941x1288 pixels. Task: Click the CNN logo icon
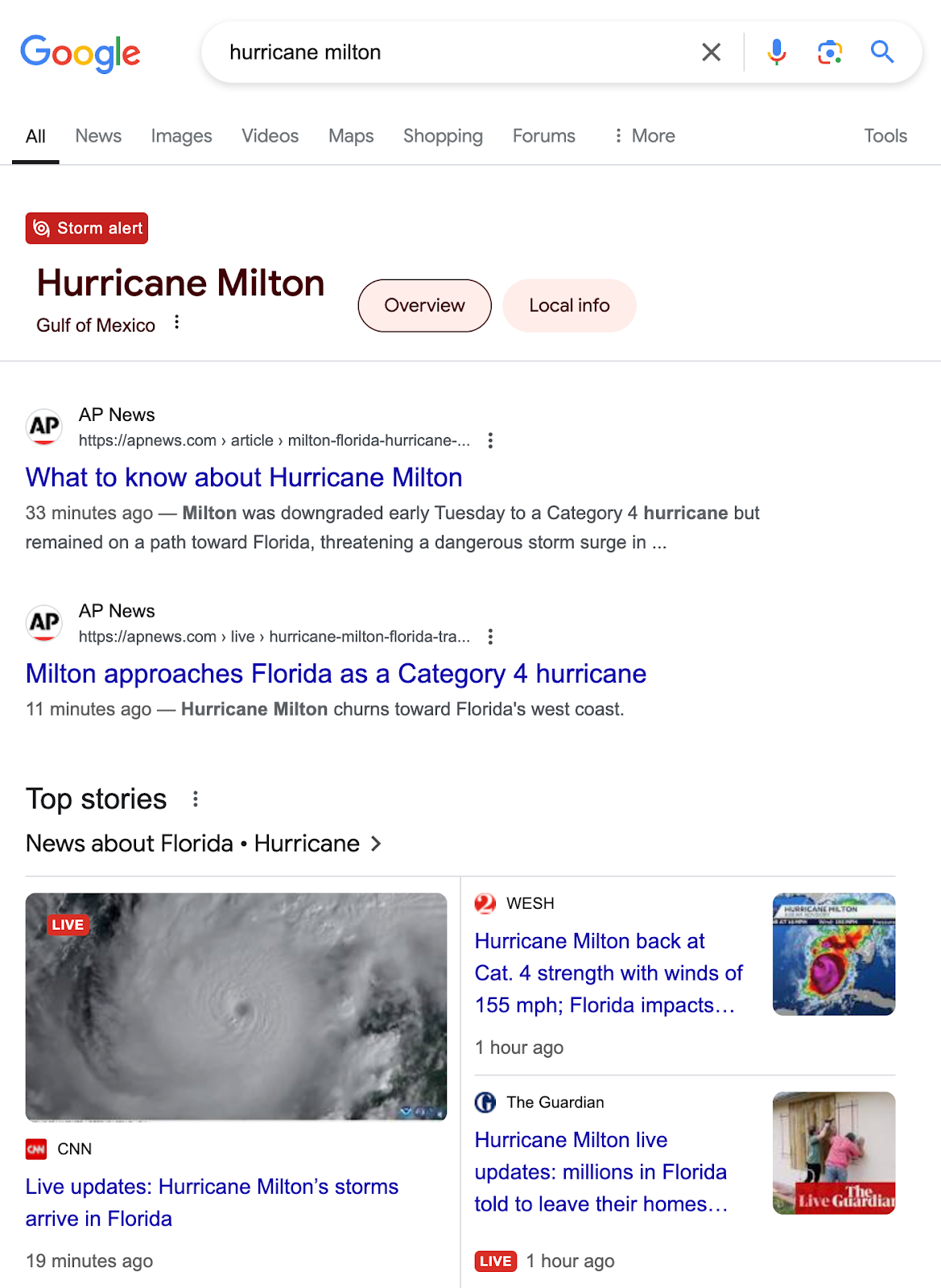pyautogui.click(x=35, y=1149)
